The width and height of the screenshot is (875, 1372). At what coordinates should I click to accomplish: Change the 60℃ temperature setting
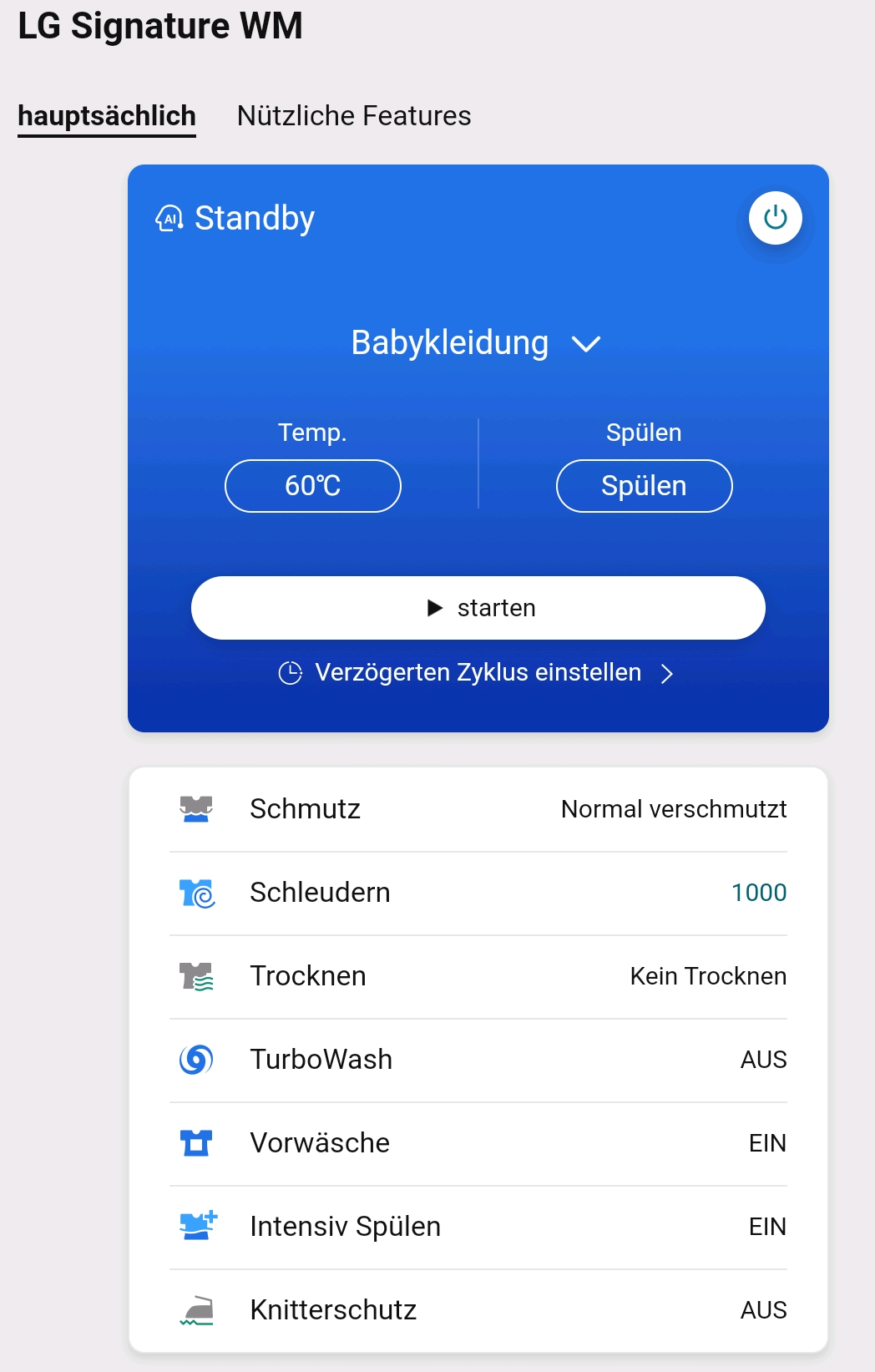313,486
